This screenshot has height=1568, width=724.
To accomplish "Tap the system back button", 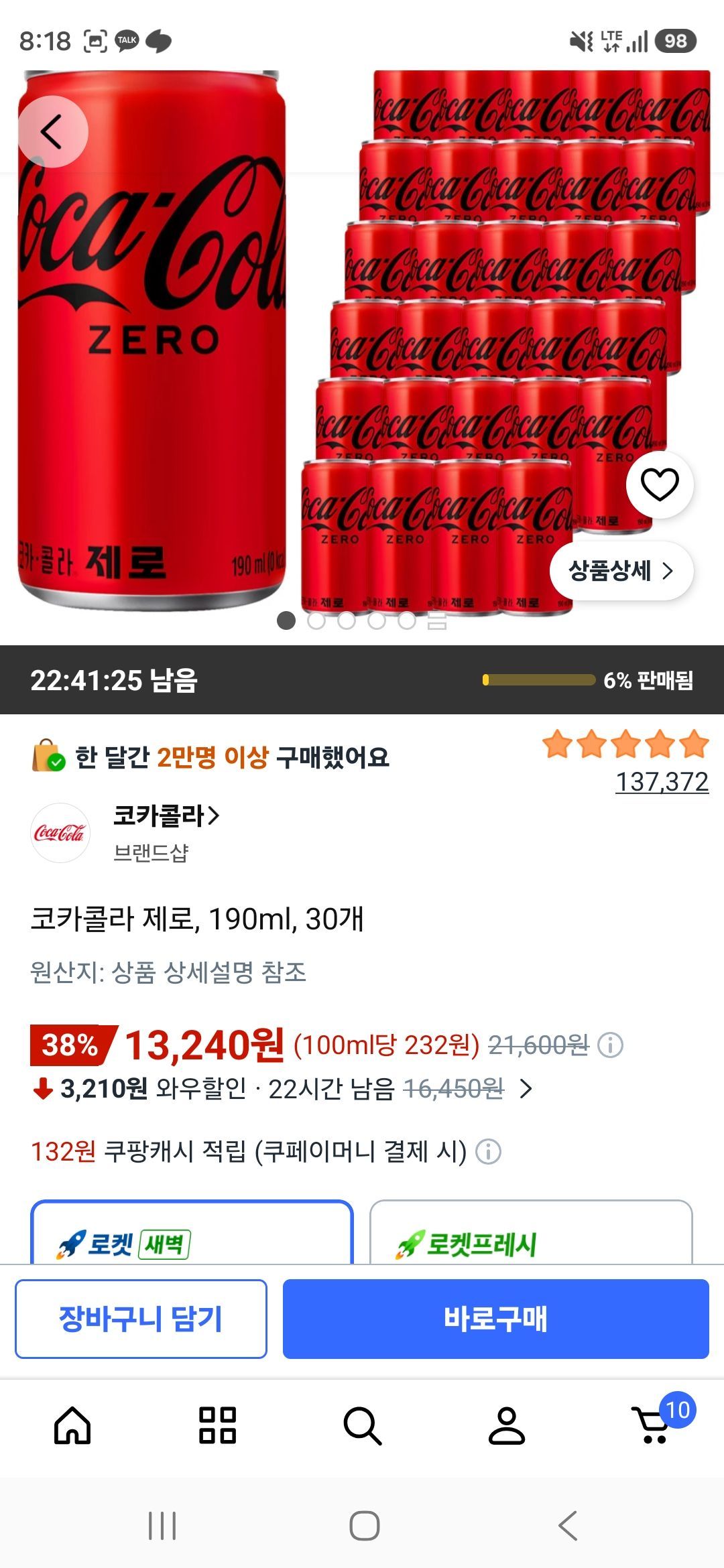I will click(x=568, y=1526).
